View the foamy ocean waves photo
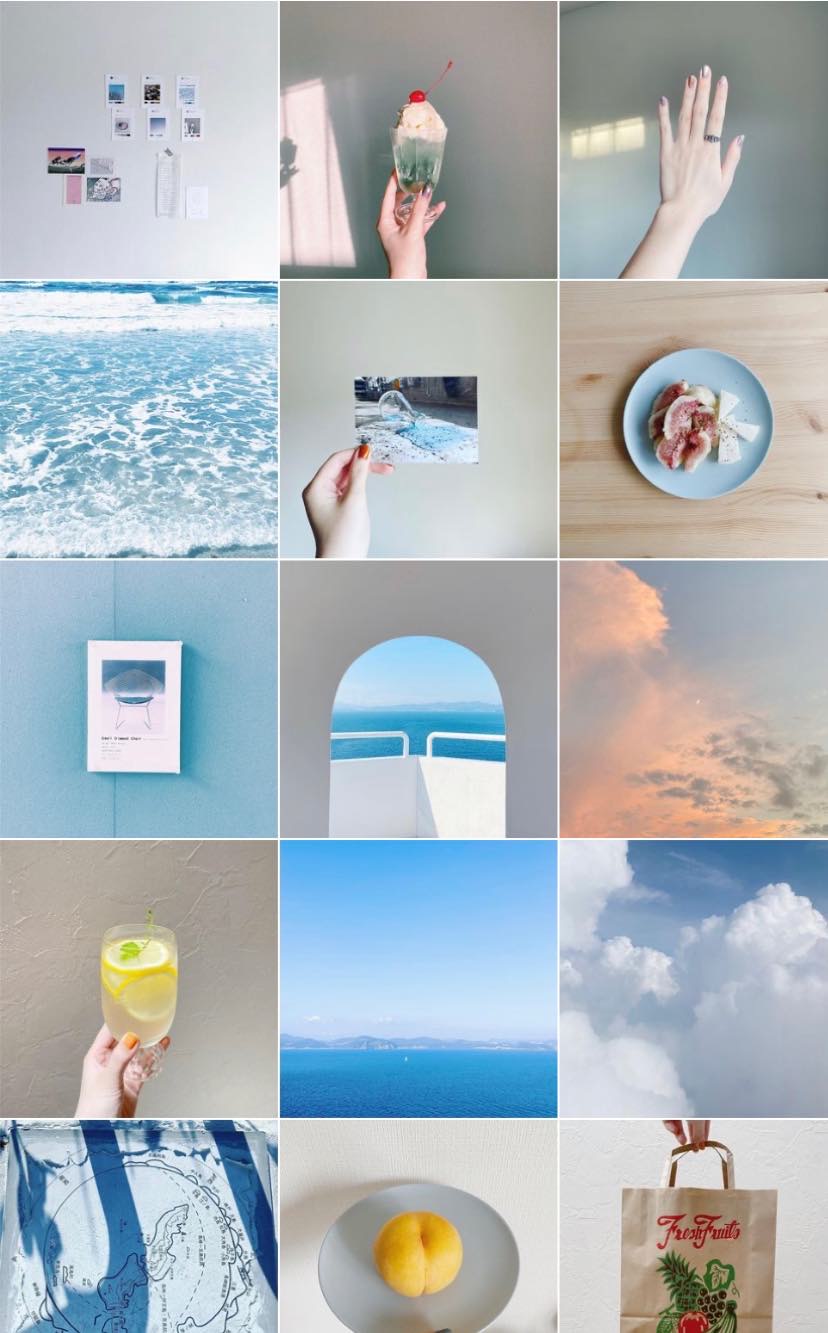This screenshot has height=1333, width=828. (139, 419)
